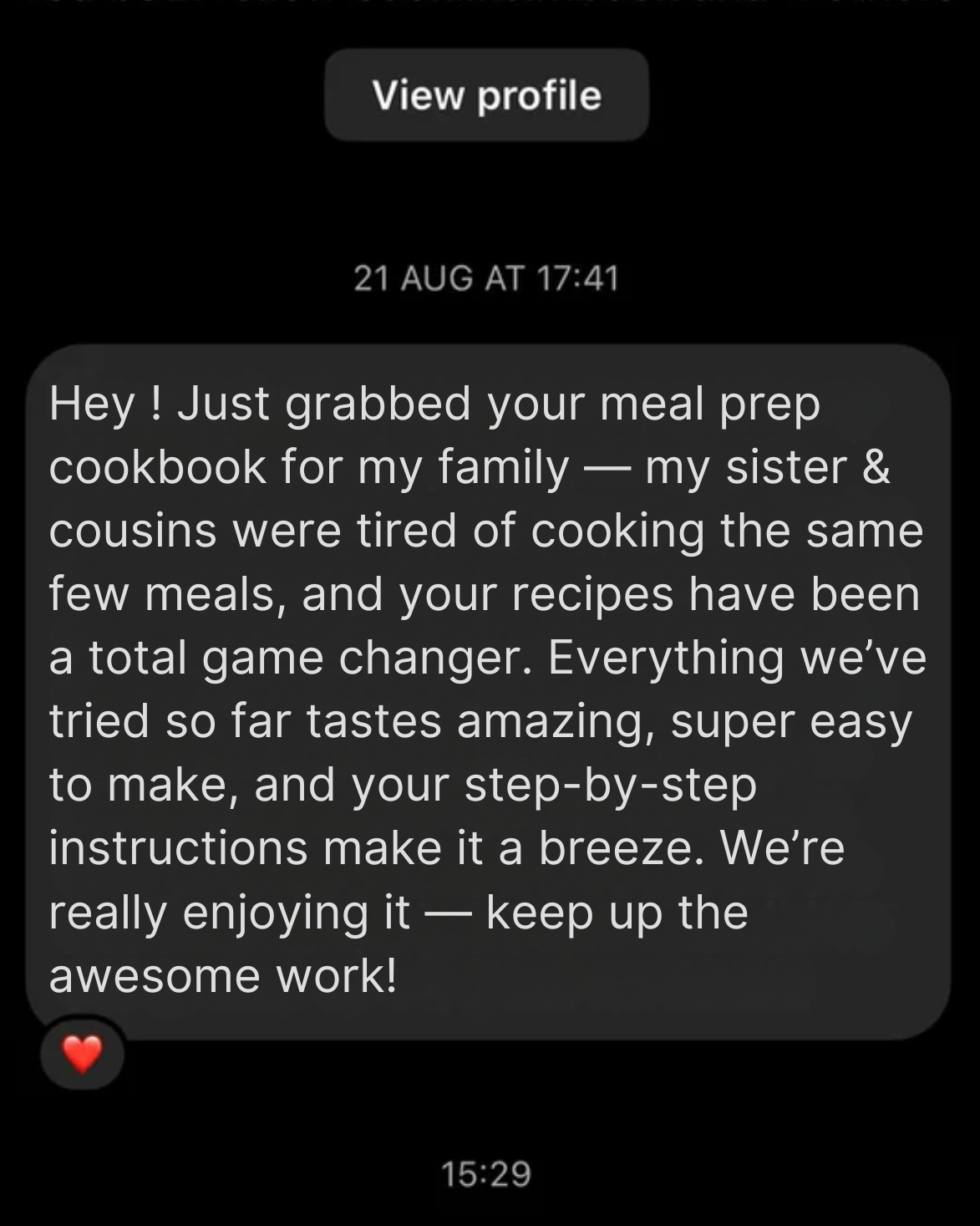Viewport: 980px width, 1226px height.
Task: Tap the heart reaction under the message
Action: point(82,1054)
